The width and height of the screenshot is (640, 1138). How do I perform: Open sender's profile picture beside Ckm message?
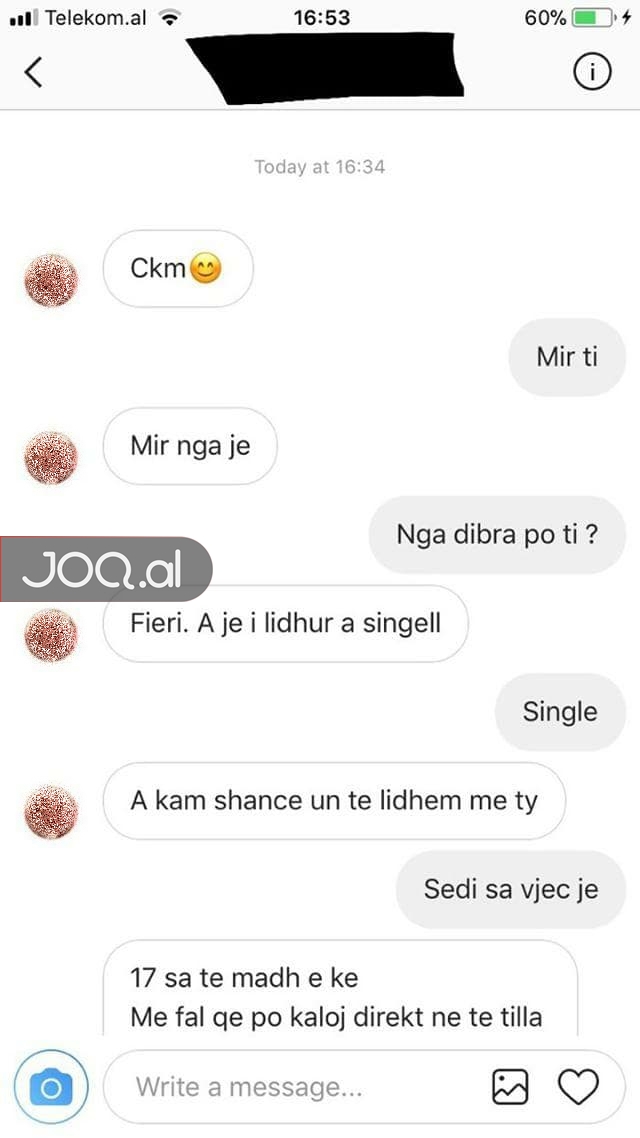tap(51, 281)
